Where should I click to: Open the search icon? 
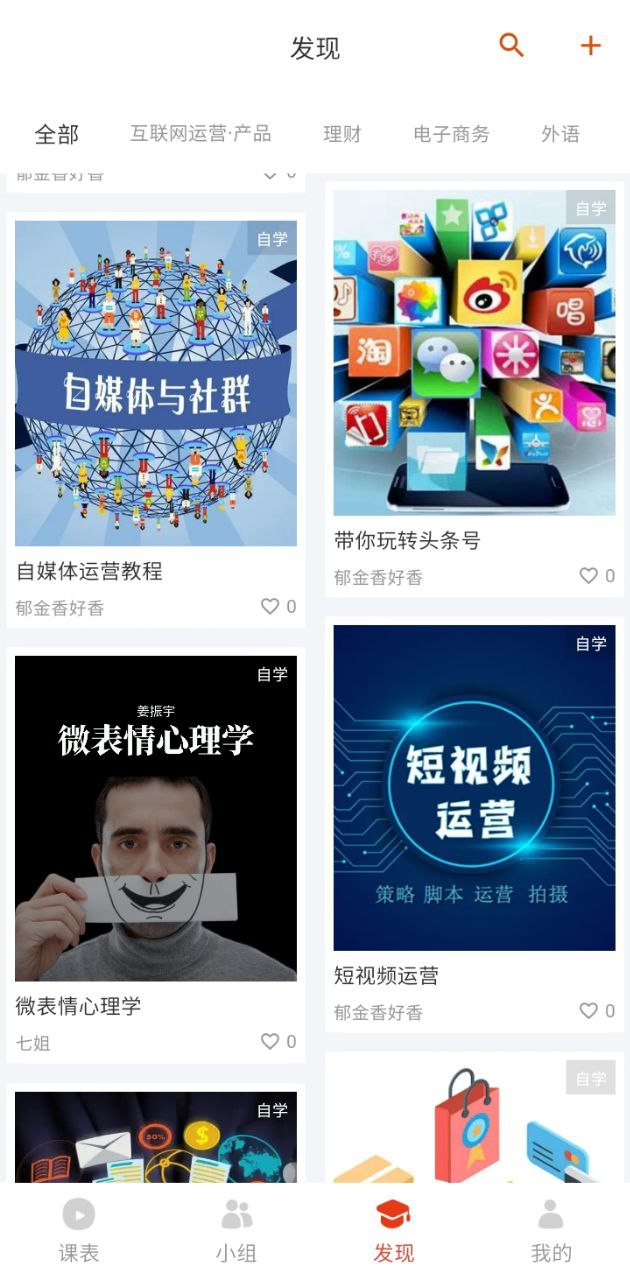511,45
